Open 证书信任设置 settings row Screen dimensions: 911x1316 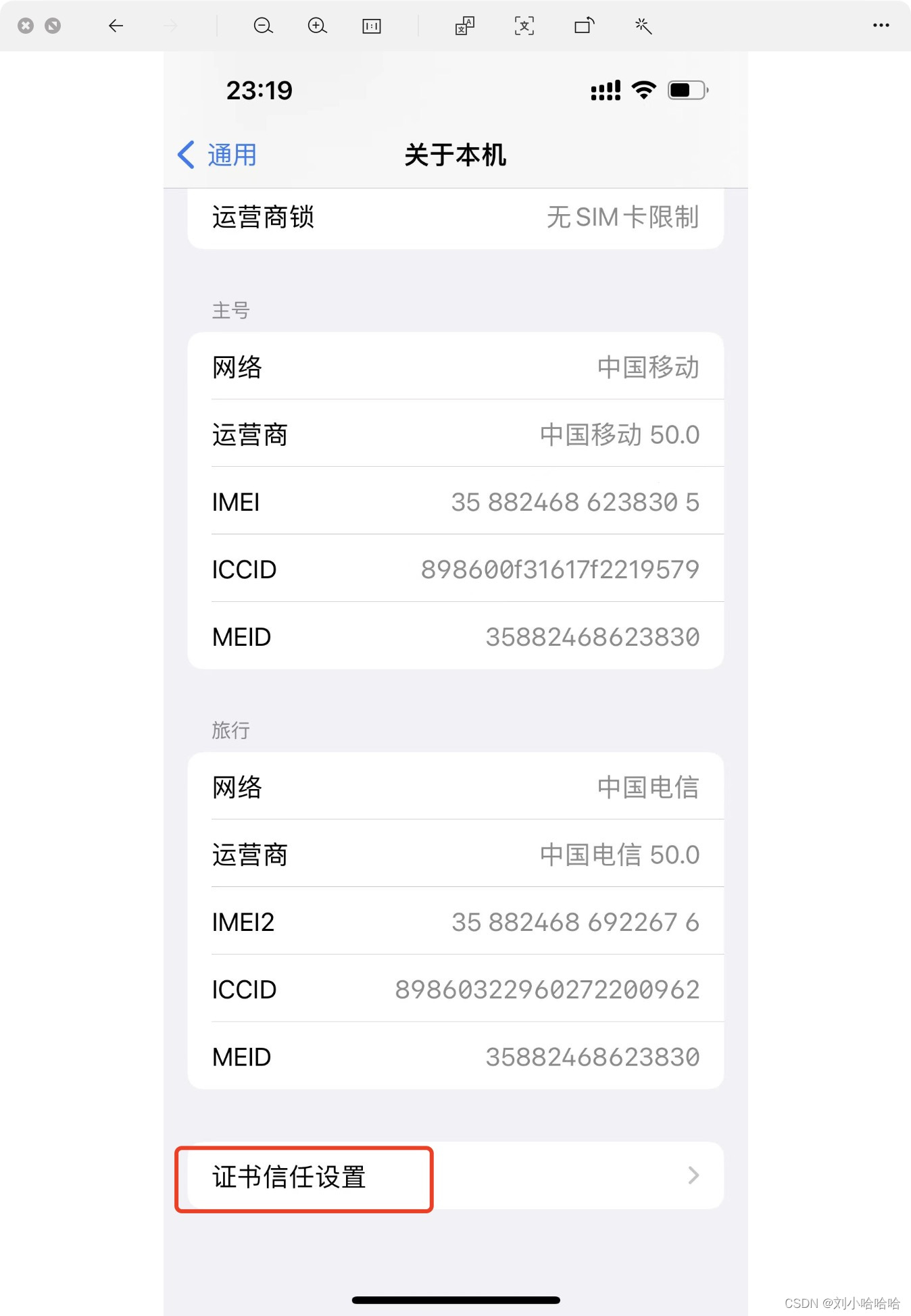click(289, 1176)
